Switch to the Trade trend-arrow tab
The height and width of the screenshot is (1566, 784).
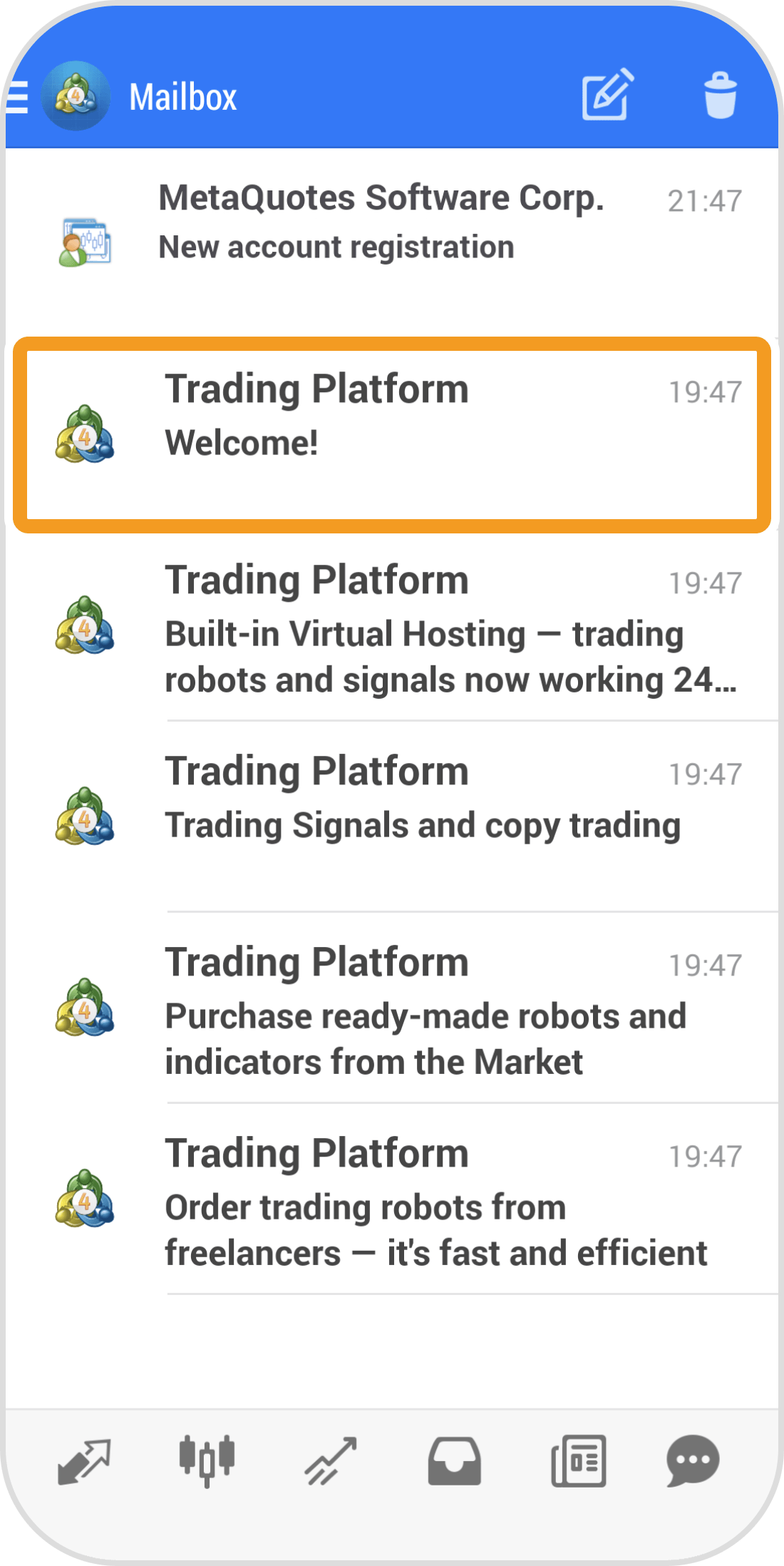(x=331, y=1462)
